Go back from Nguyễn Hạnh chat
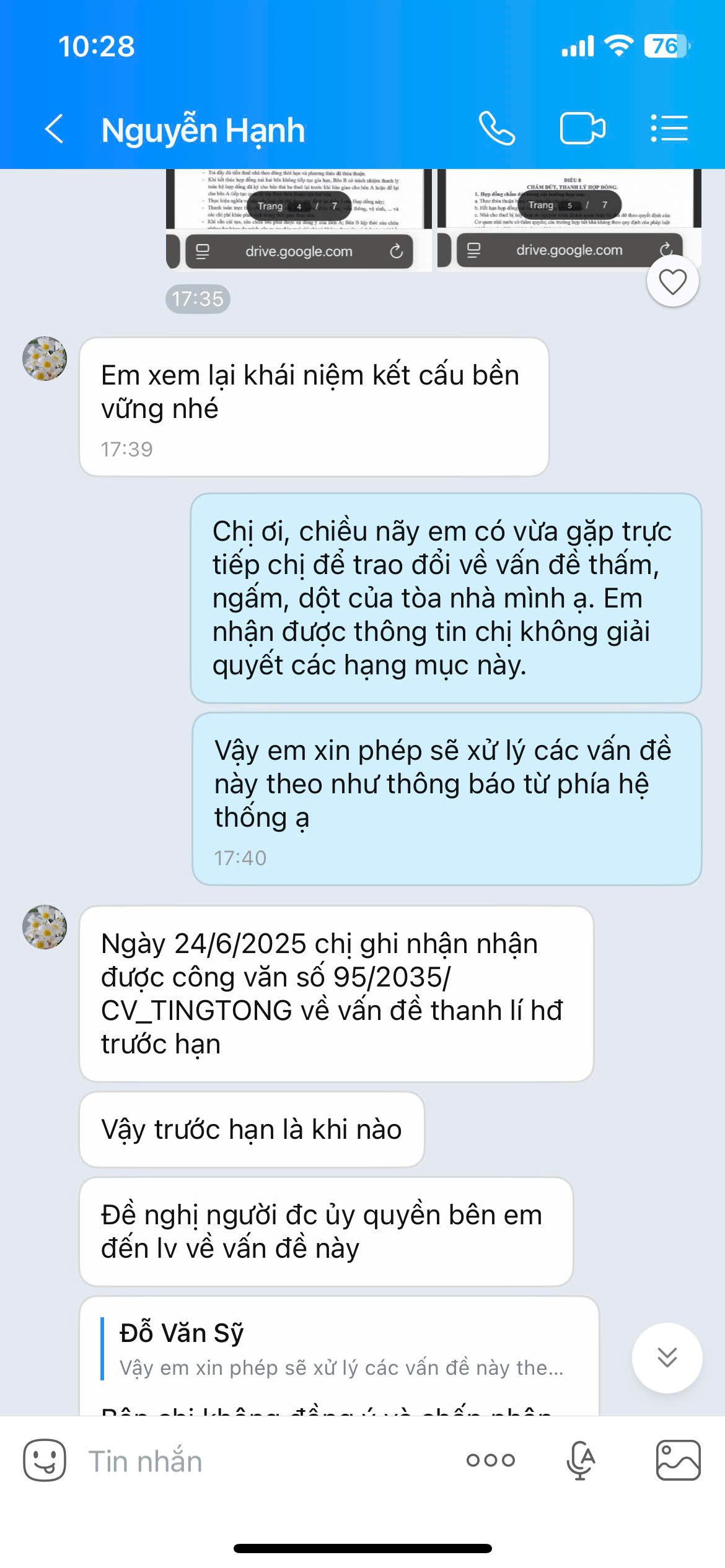 point(55,129)
